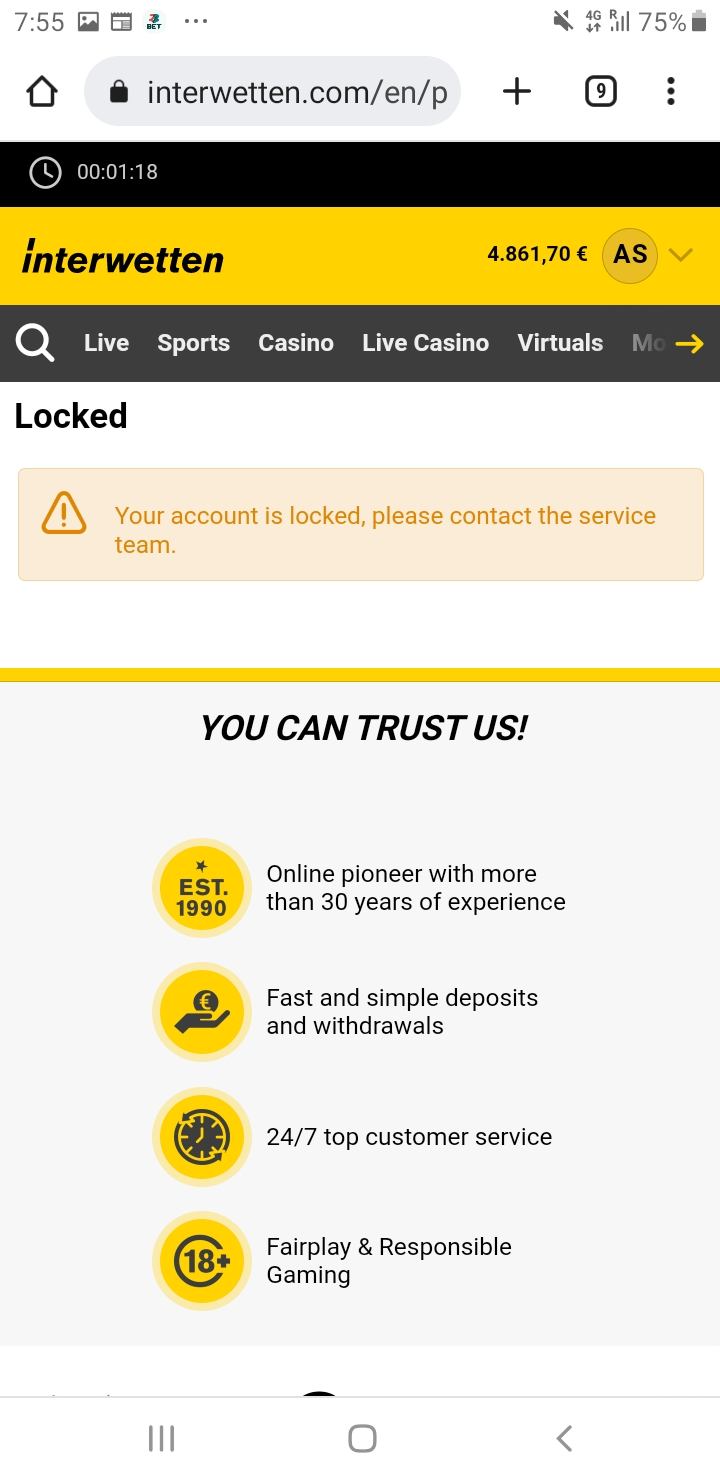This screenshot has width=720, height=1480.
Task: Open the Casino section
Action: click(x=295, y=343)
